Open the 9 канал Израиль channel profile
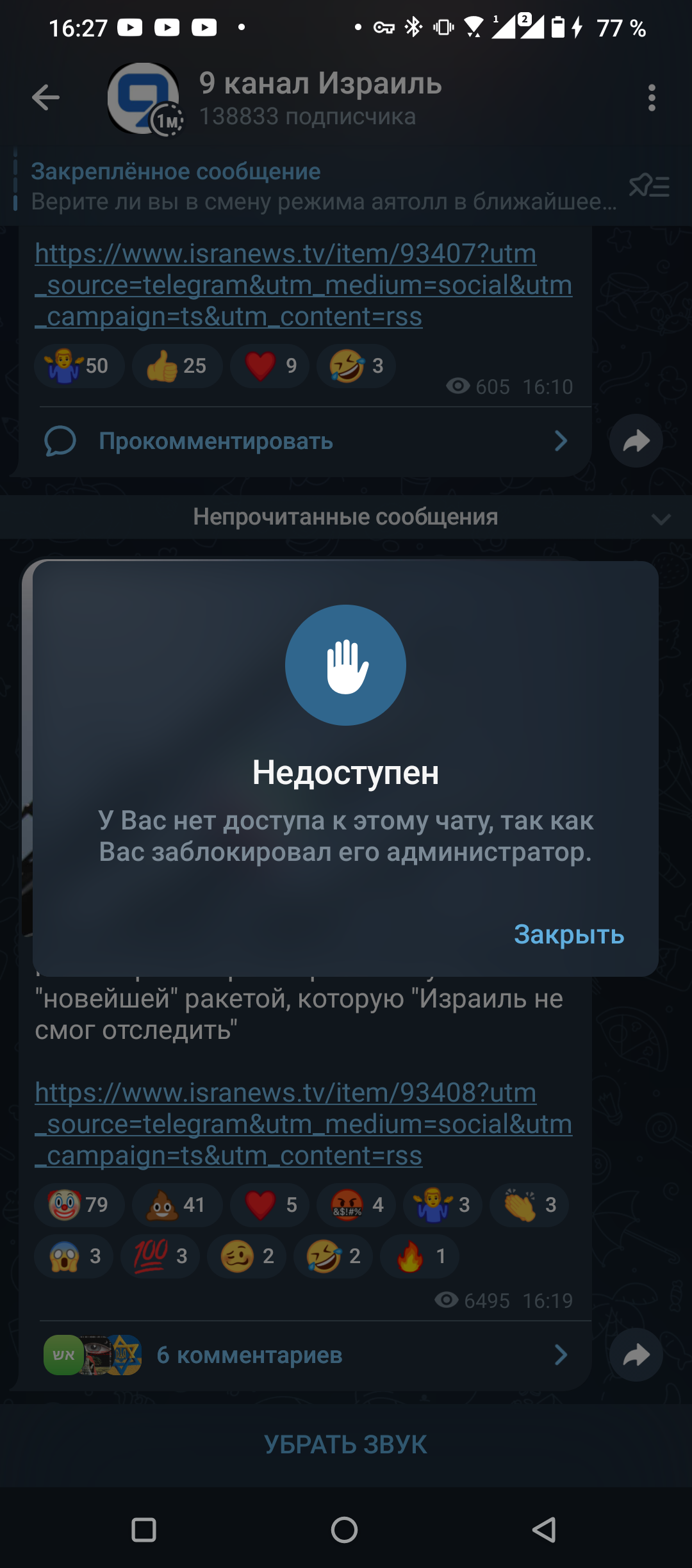 click(x=320, y=98)
